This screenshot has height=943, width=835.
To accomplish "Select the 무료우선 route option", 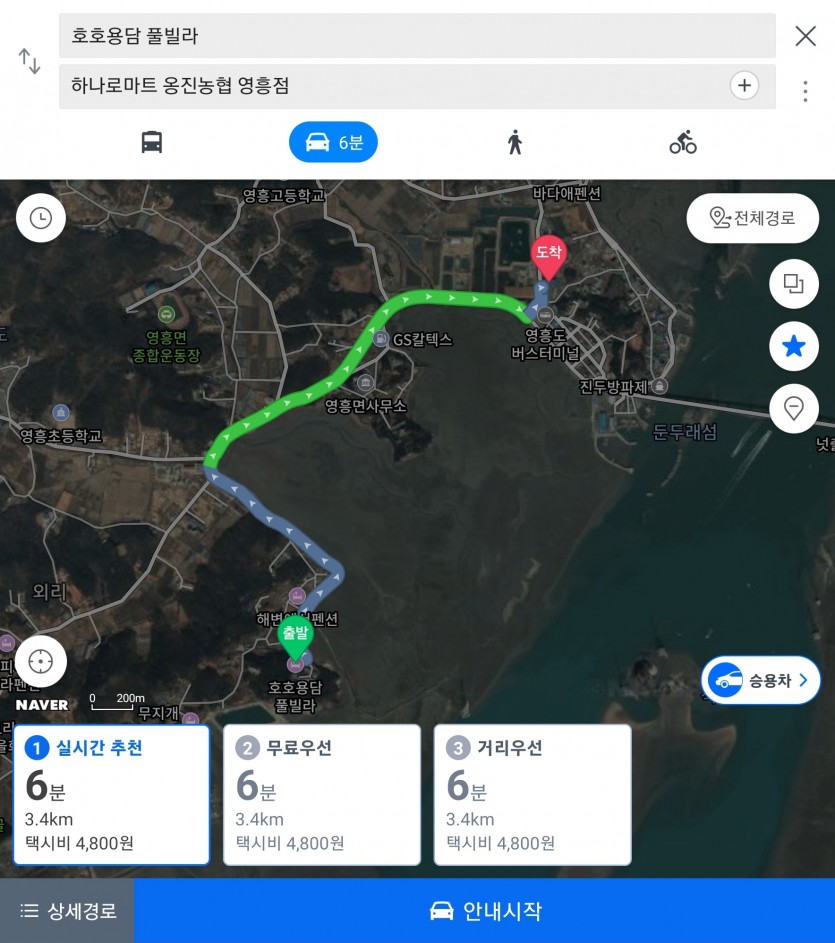I will click(321, 794).
